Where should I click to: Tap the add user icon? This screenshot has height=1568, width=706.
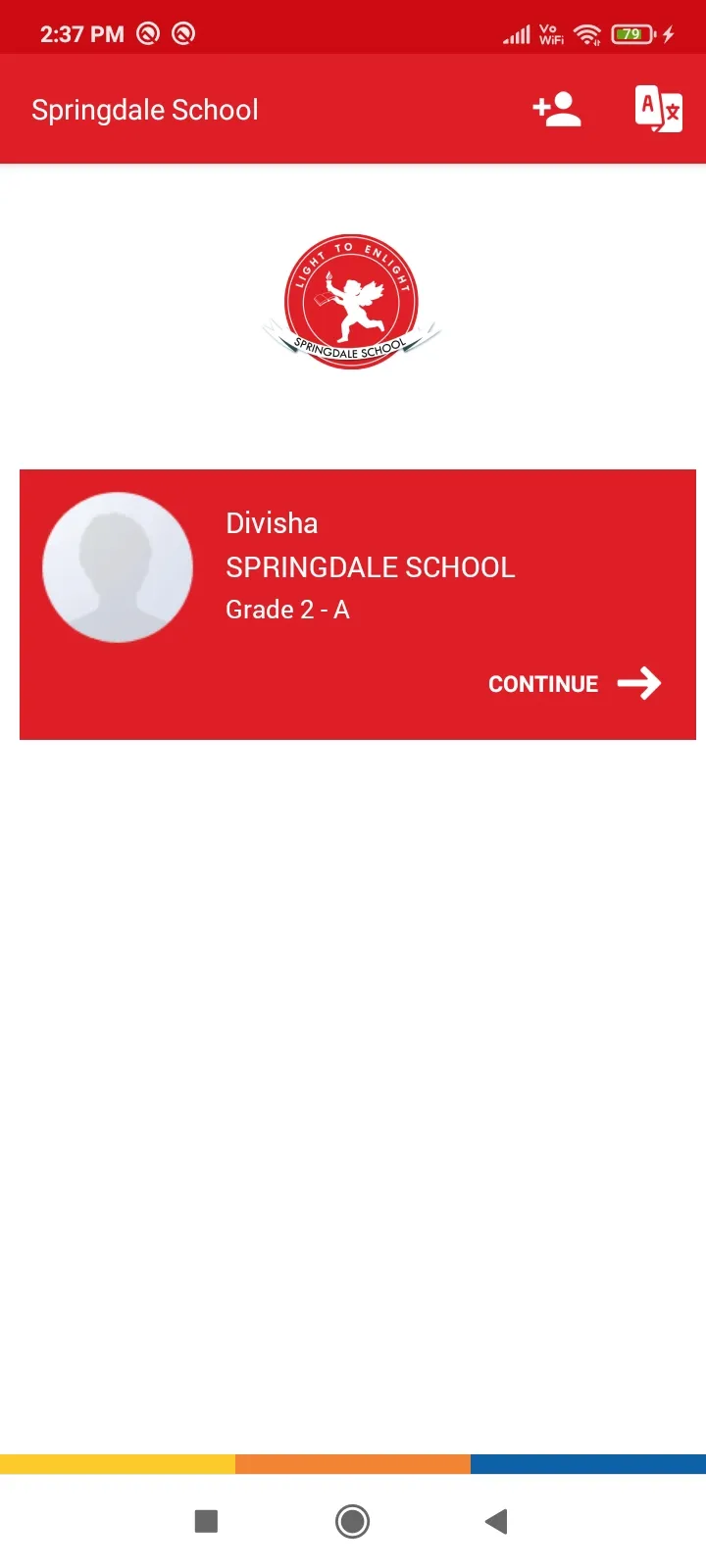tap(557, 109)
